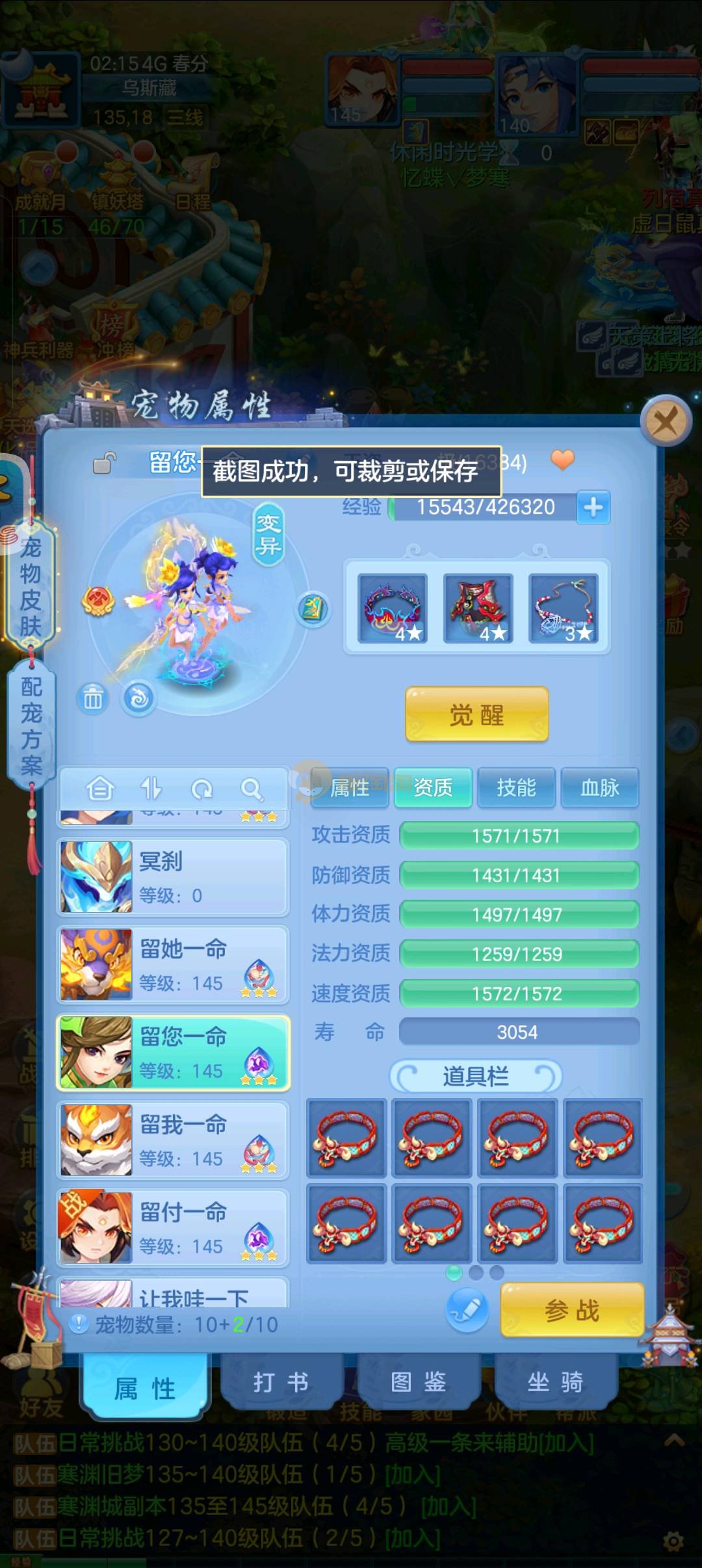Tap the pencil icon to rename pet
This screenshot has width=702, height=1568.
pyautogui.click(x=467, y=1309)
